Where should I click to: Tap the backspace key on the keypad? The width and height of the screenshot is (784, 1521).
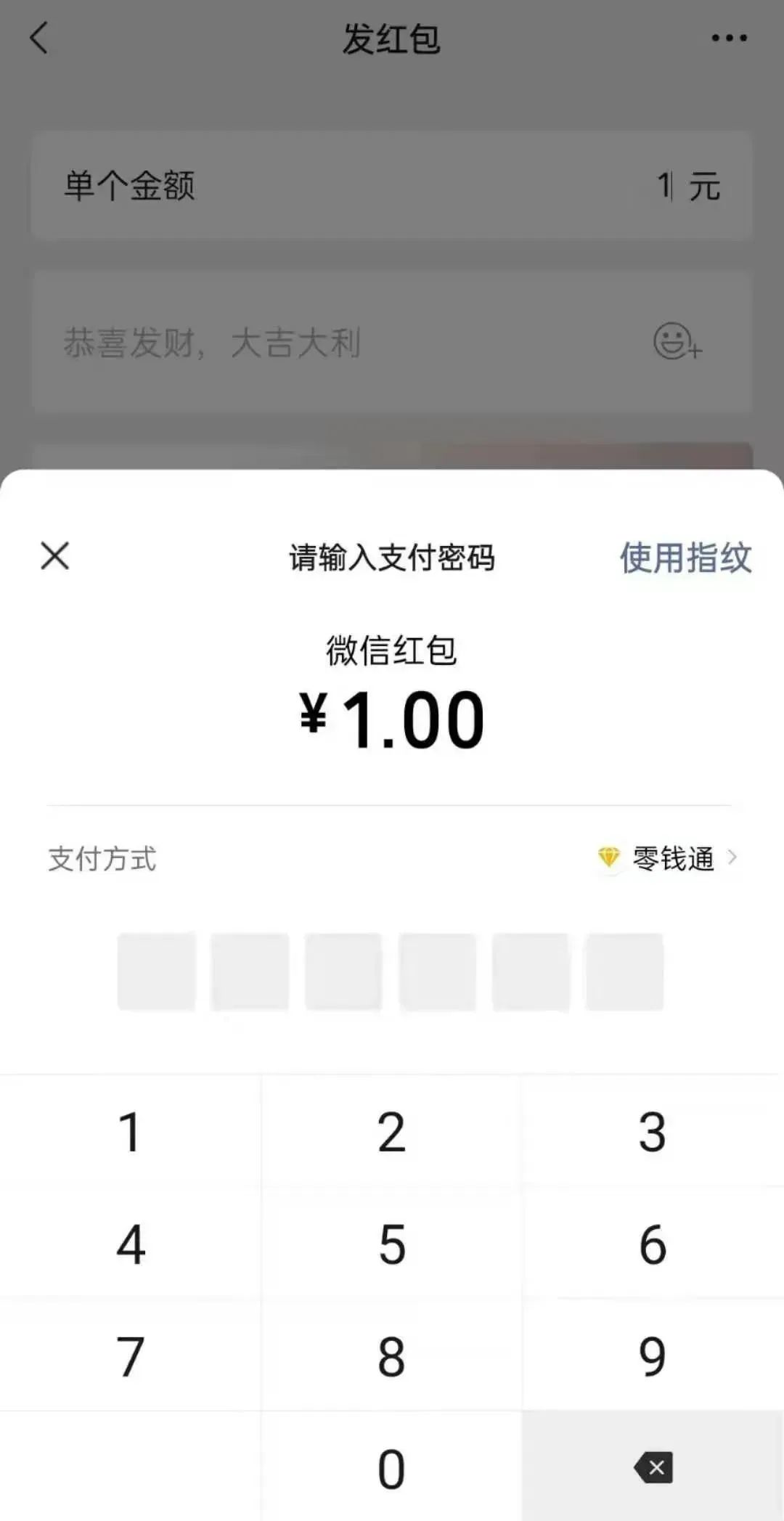pos(653,1468)
